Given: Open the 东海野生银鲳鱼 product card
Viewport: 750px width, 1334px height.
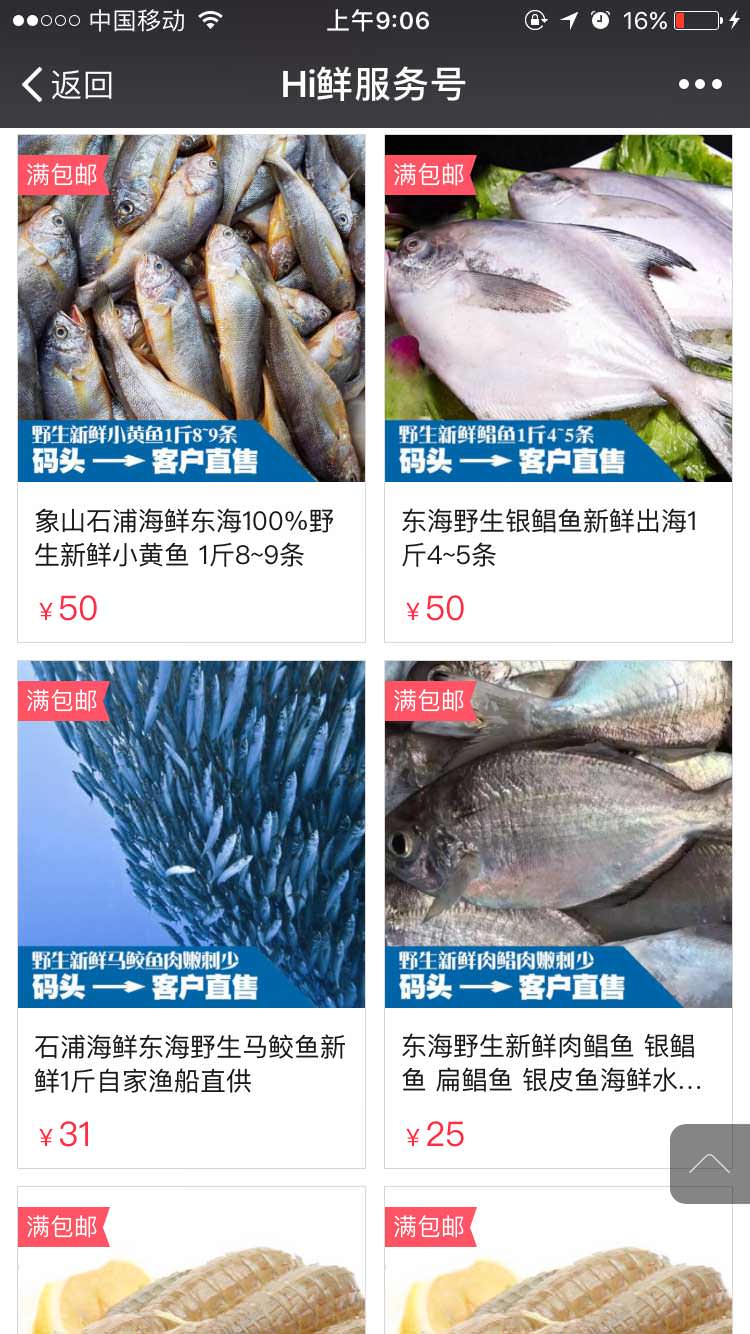Looking at the screenshot, I should (558, 388).
